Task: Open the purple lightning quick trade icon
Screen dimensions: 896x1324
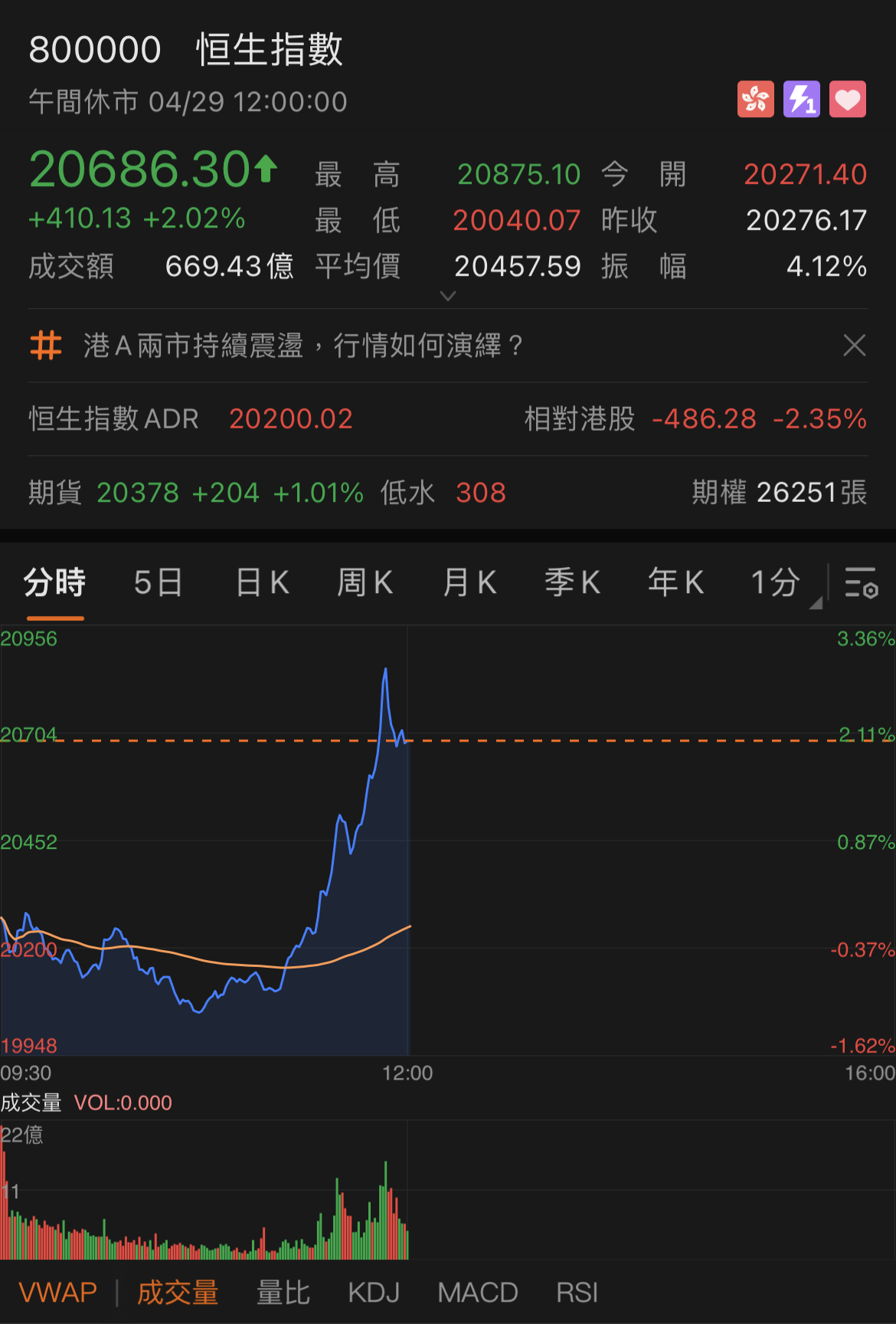Action: [801, 100]
